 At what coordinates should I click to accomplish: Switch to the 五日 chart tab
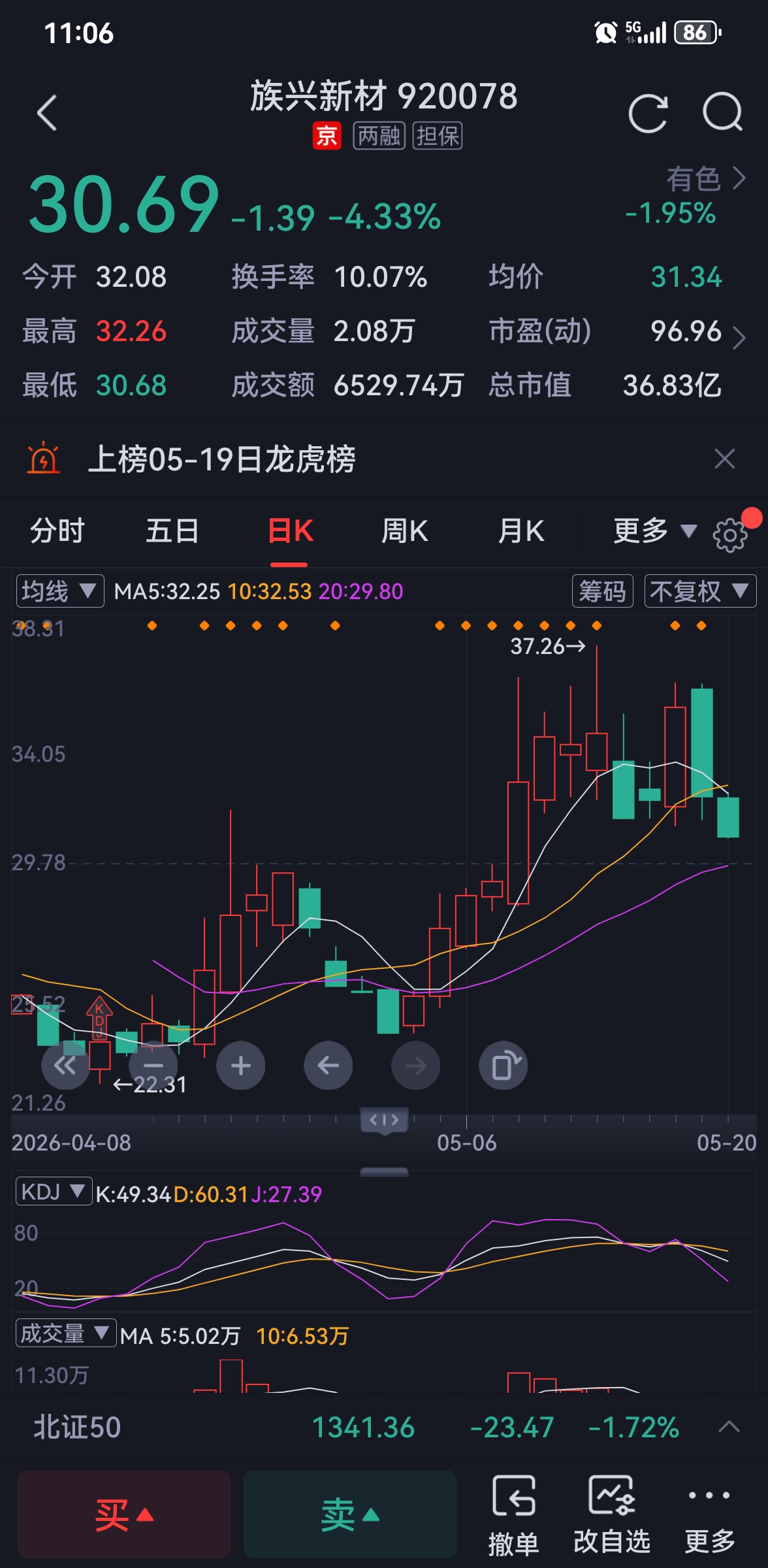pos(172,531)
